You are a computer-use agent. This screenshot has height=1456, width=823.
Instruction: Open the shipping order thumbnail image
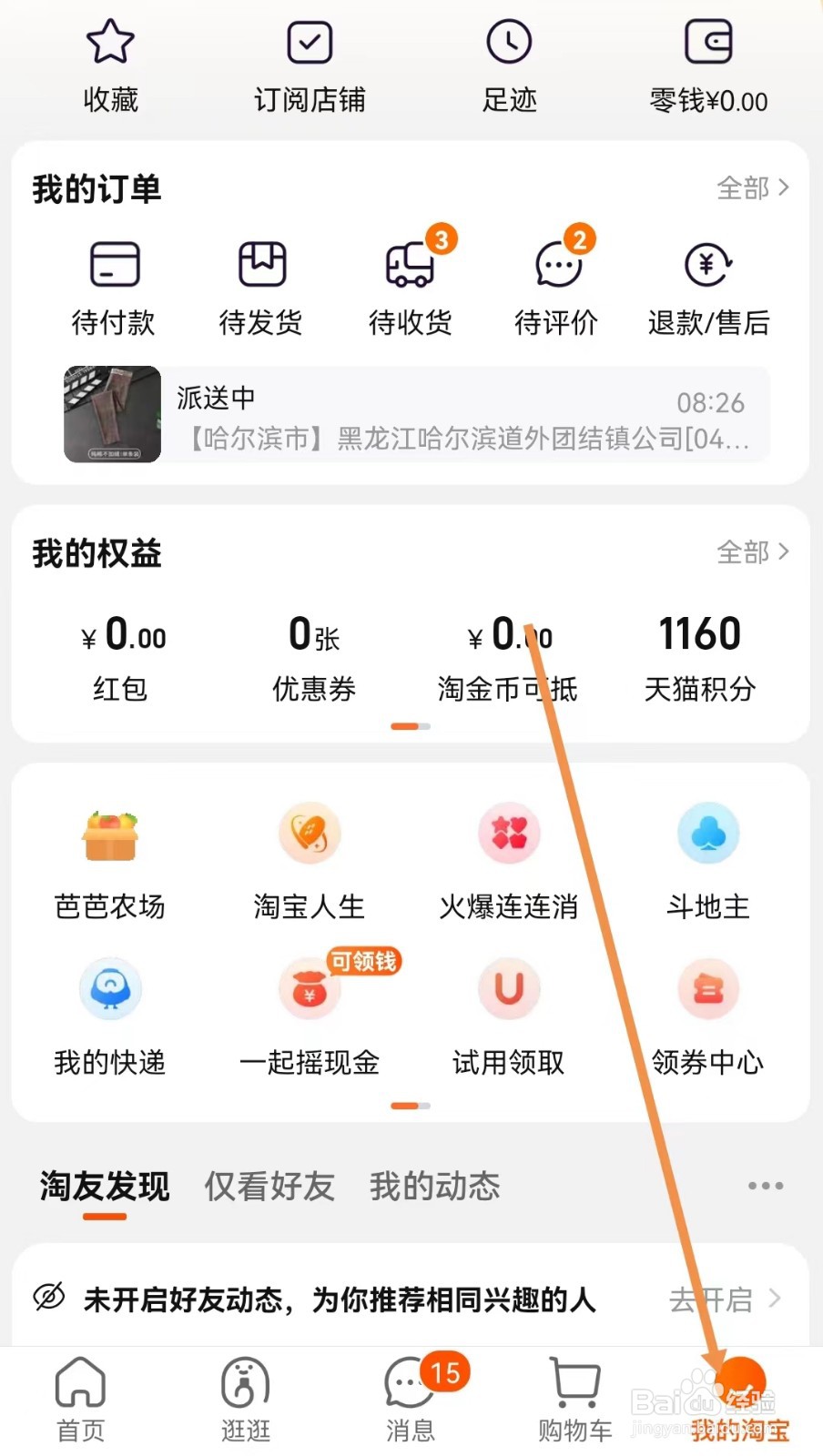pos(111,415)
